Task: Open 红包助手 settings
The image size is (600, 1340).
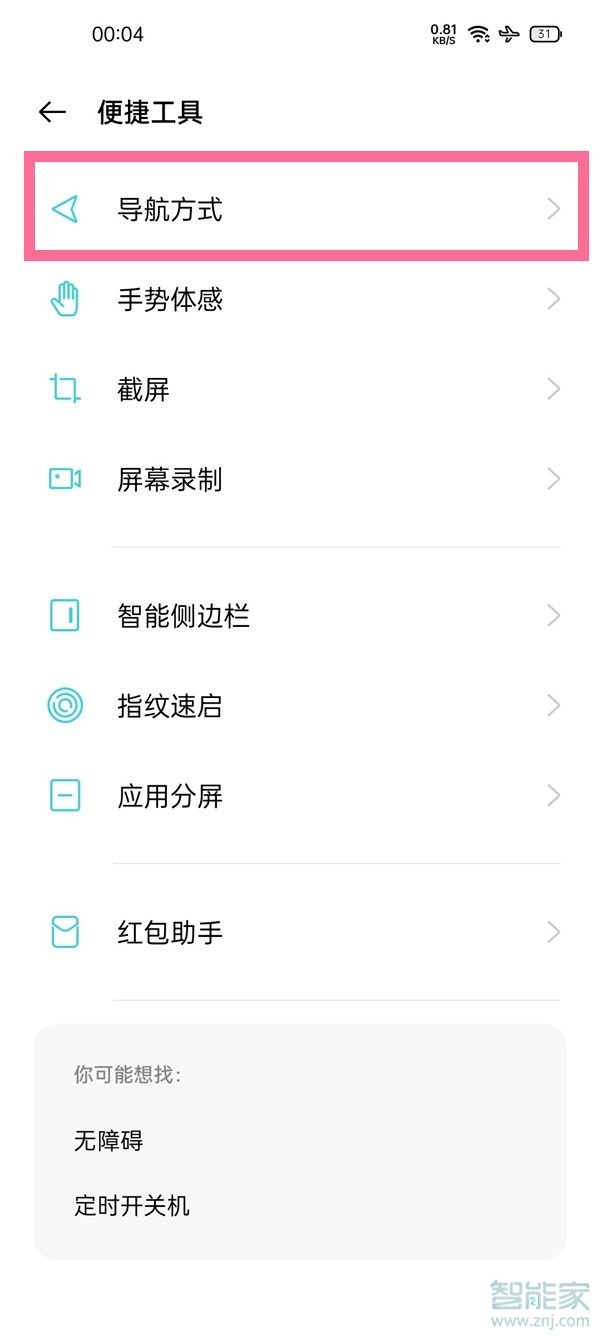Action: tap(300, 933)
